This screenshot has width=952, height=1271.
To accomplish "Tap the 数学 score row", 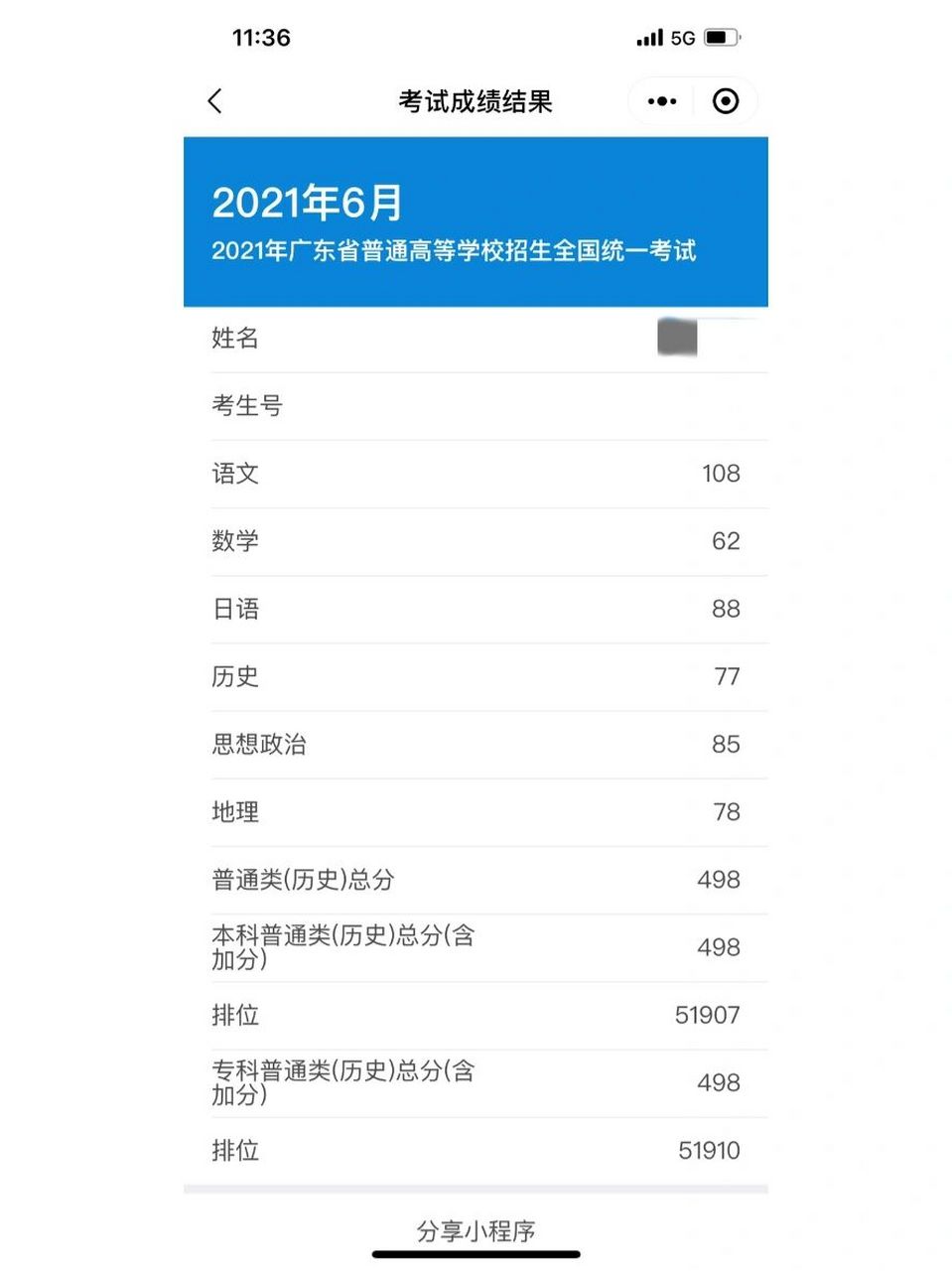I will tap(475, 541).
